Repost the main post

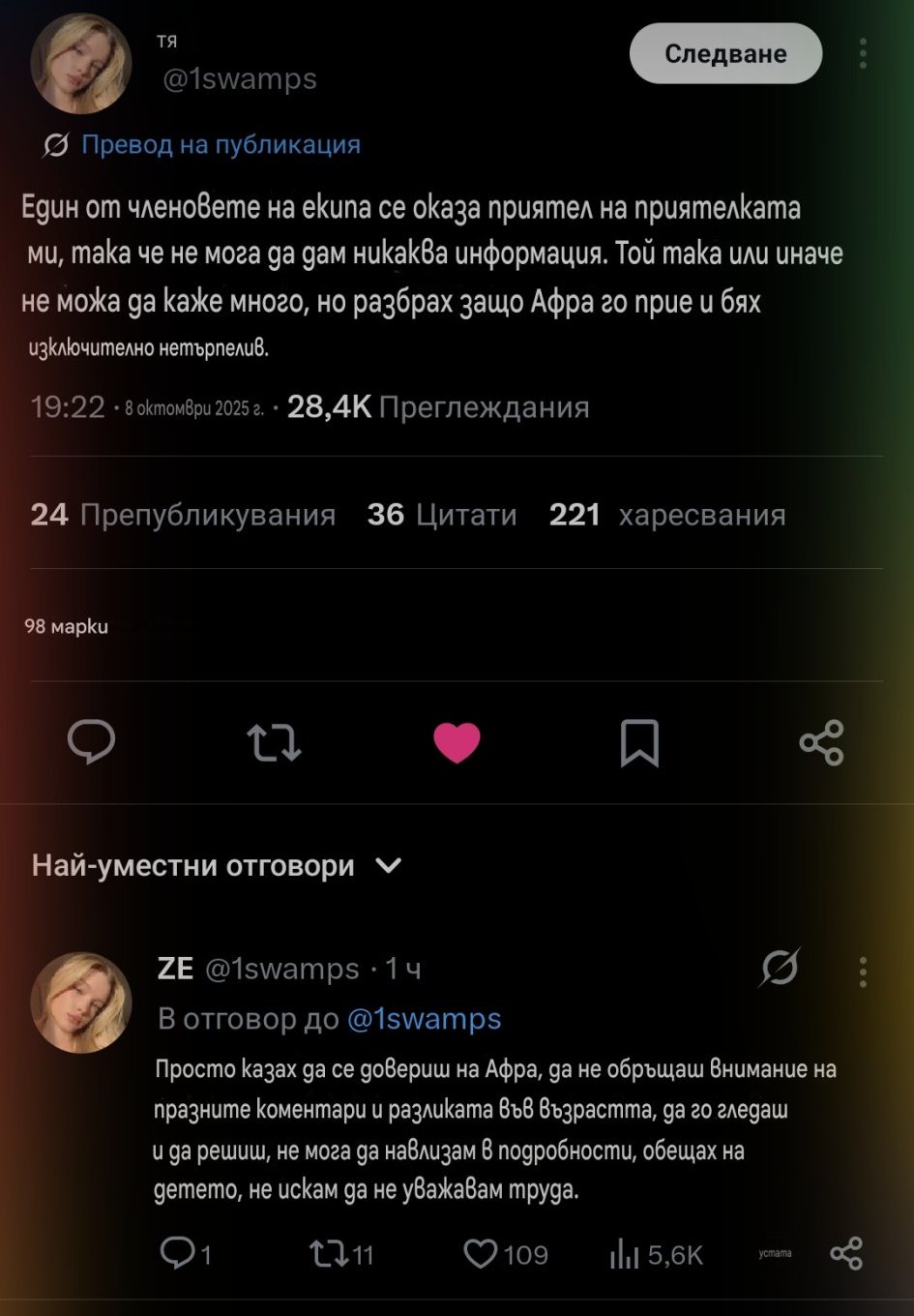274,743
